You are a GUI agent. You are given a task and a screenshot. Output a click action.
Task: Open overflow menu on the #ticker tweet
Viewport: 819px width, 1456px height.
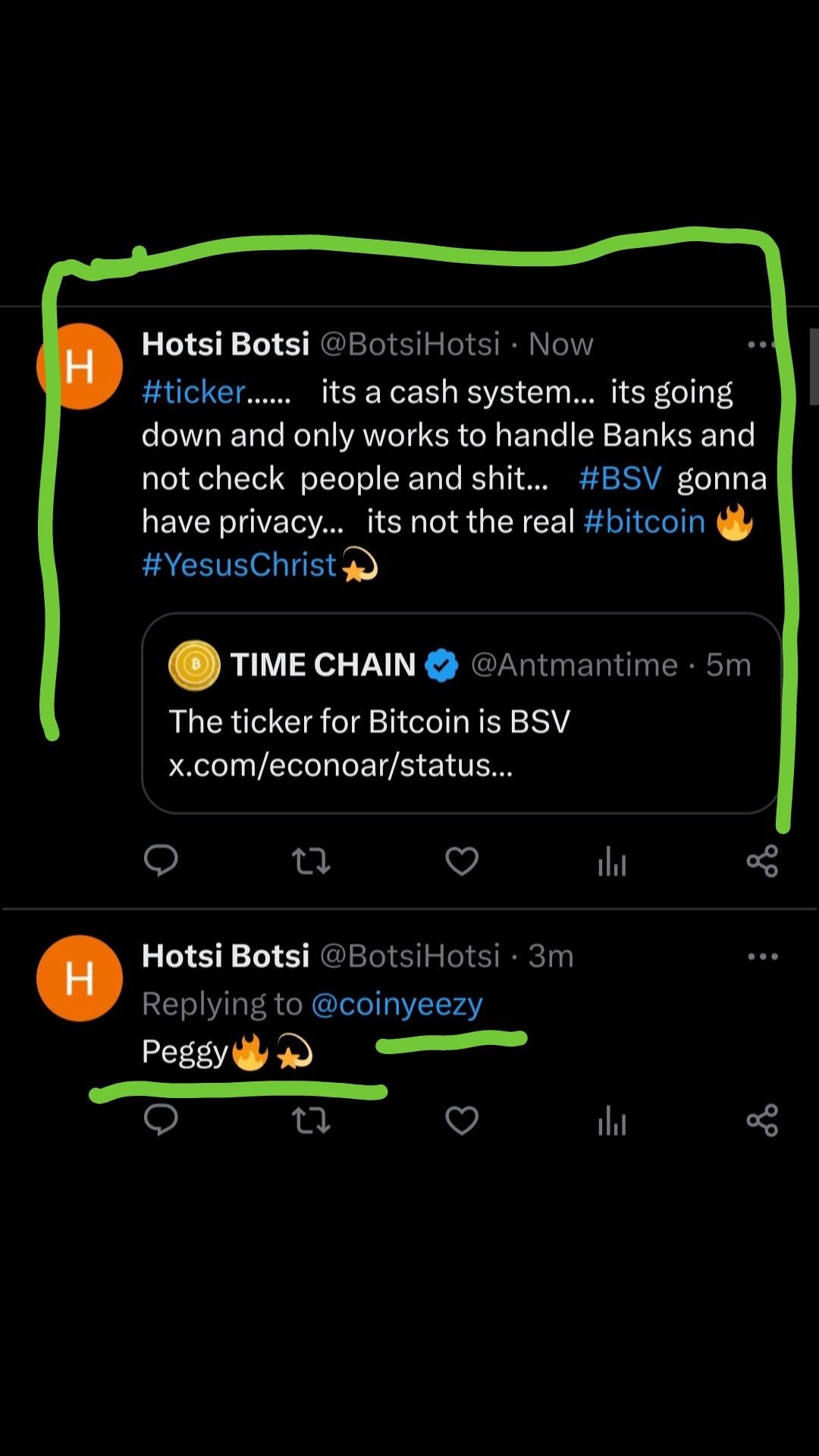point(761,344)
